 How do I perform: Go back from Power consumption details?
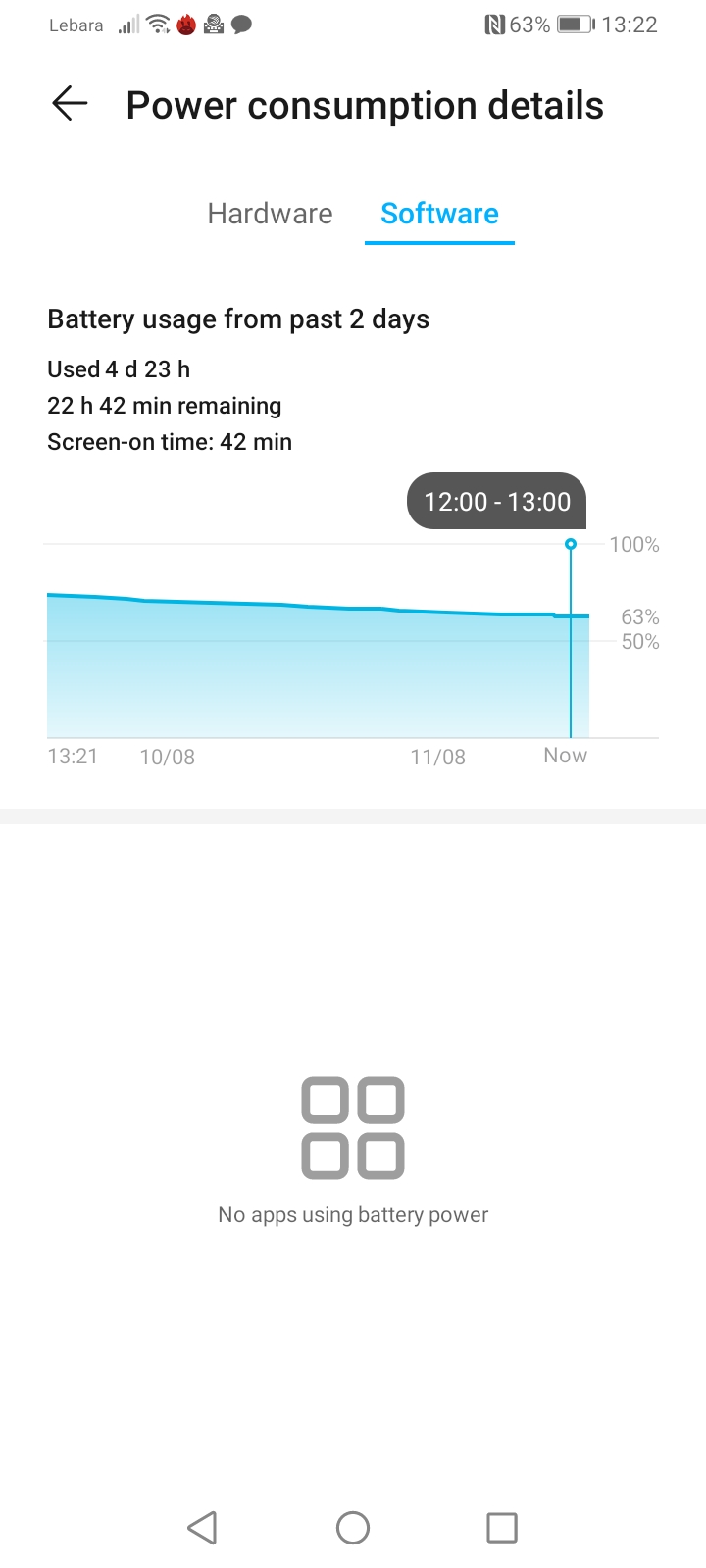(70, 104)
